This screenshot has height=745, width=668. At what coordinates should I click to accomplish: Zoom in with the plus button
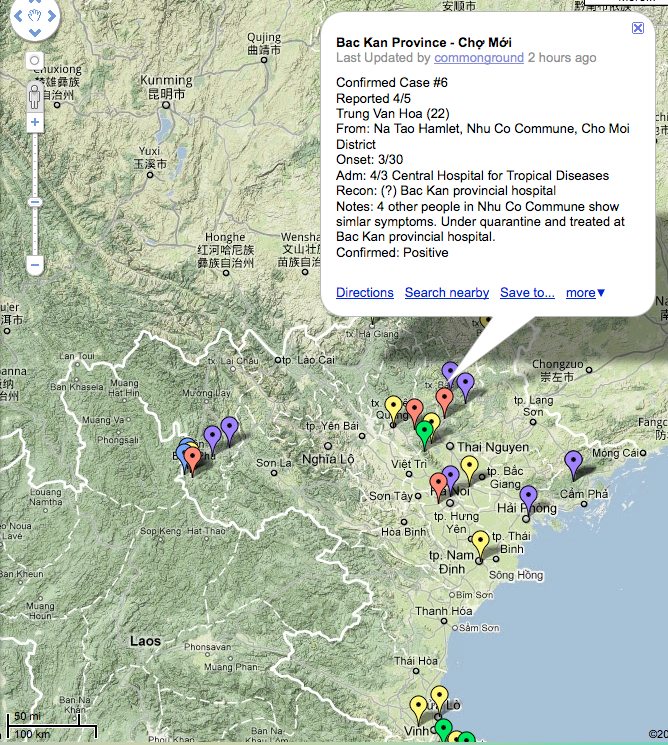pyautogui.click(x=35, y=122)
